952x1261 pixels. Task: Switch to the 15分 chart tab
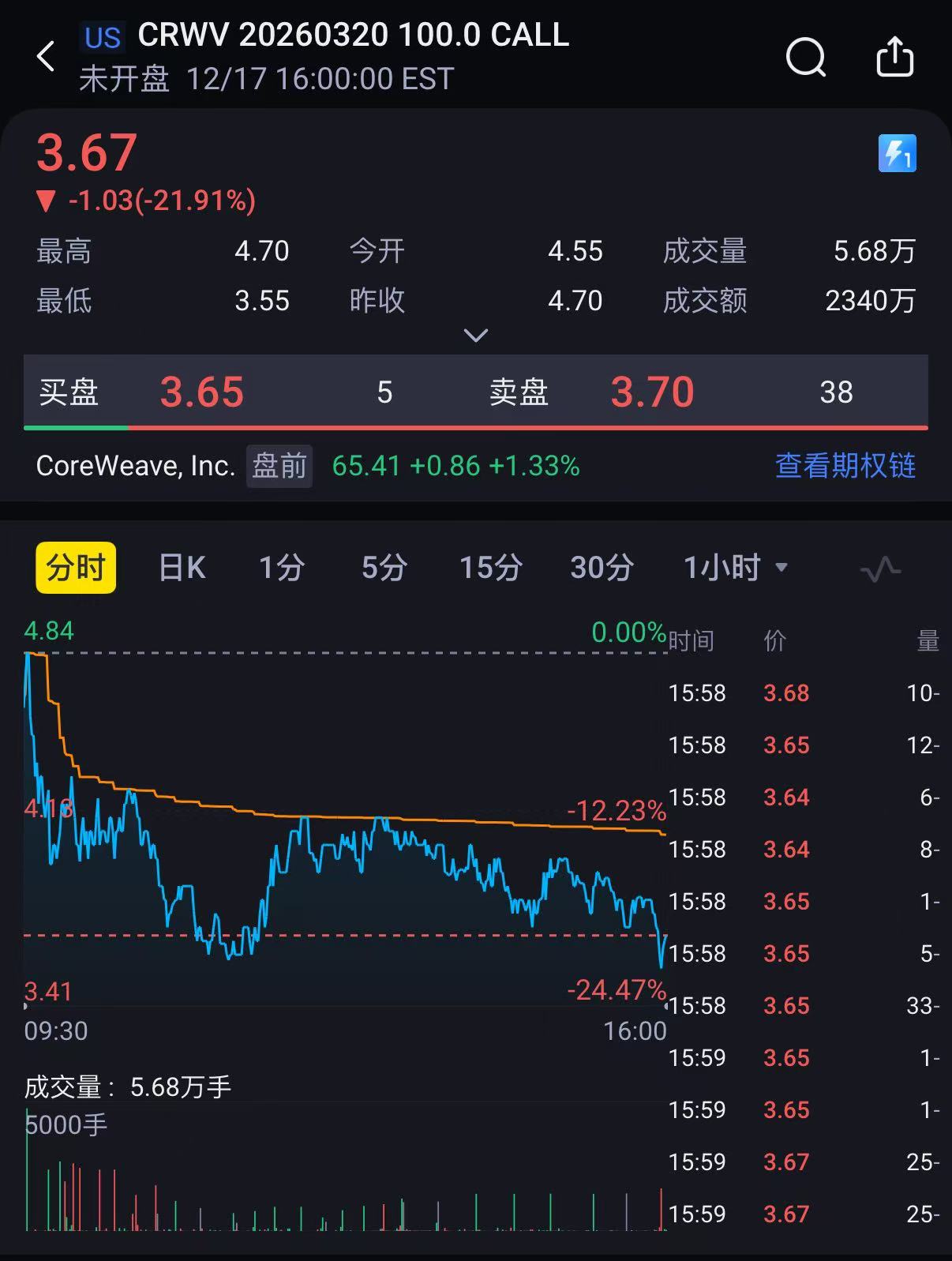point(490,567)
